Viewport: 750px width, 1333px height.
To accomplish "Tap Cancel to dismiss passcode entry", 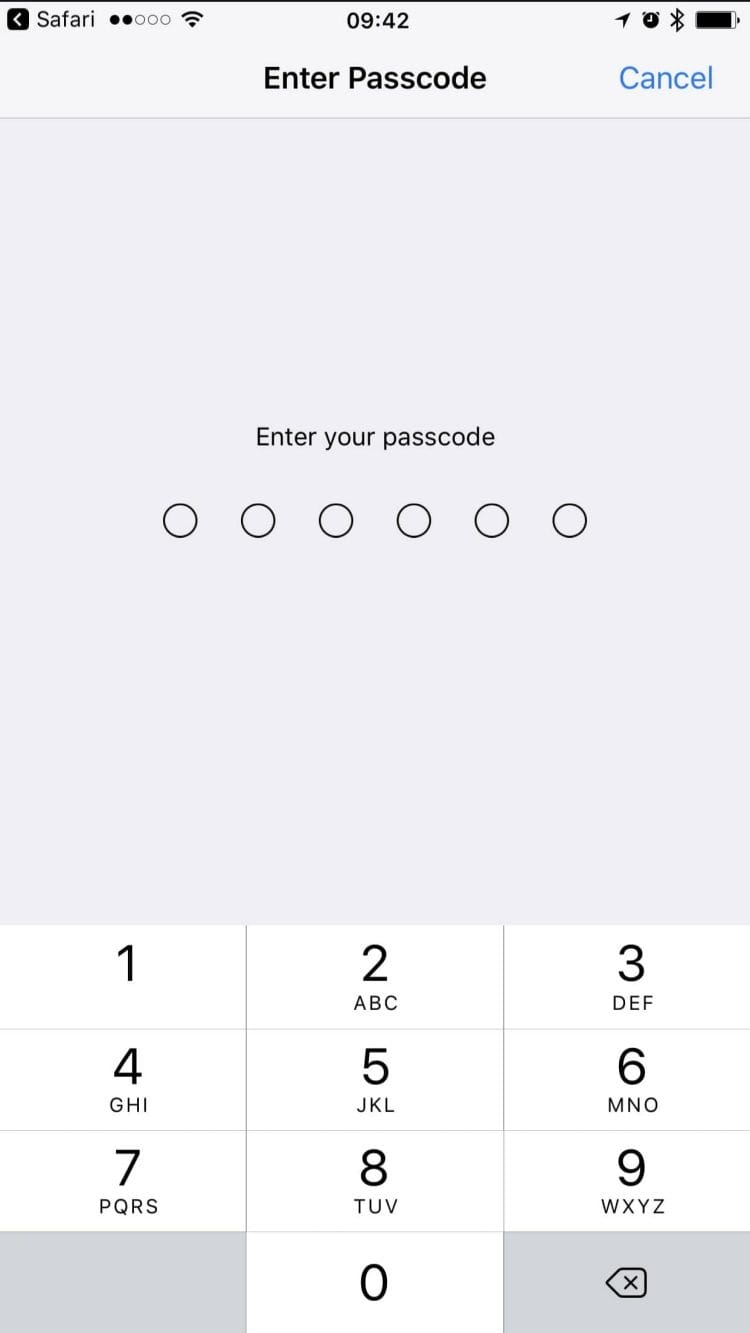I will pos(665,78).
